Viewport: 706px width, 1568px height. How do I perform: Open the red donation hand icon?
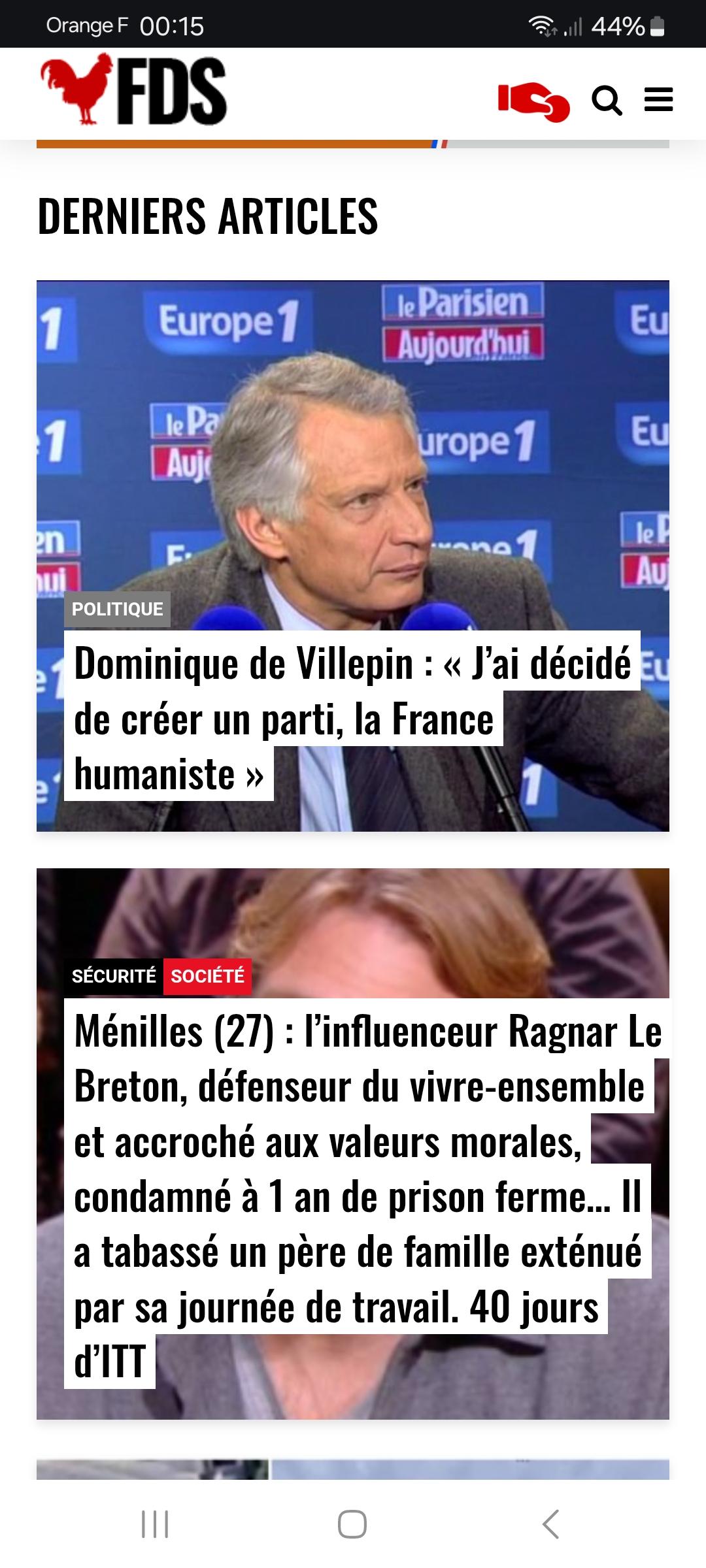[x=533, y=101]
